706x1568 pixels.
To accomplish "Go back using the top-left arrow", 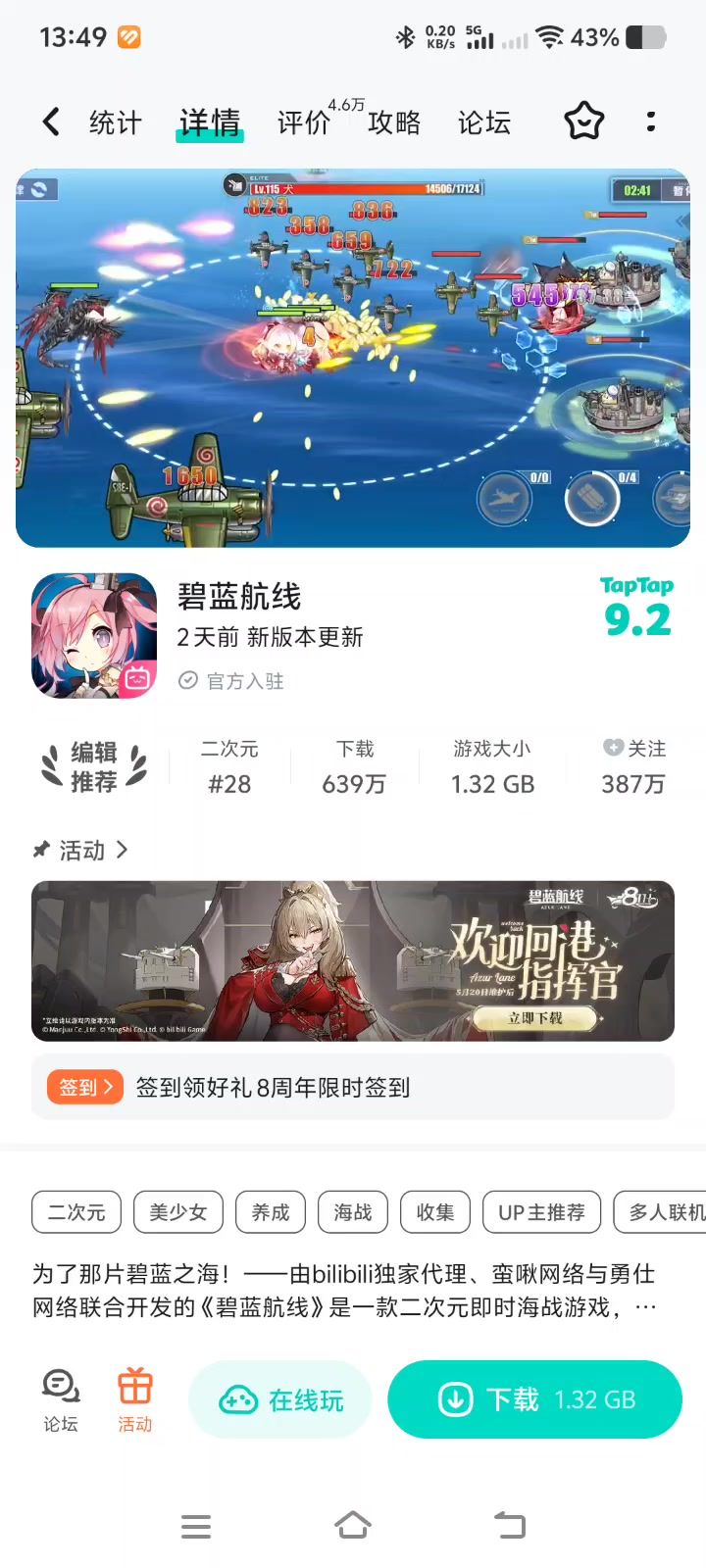I will point(51,122).
